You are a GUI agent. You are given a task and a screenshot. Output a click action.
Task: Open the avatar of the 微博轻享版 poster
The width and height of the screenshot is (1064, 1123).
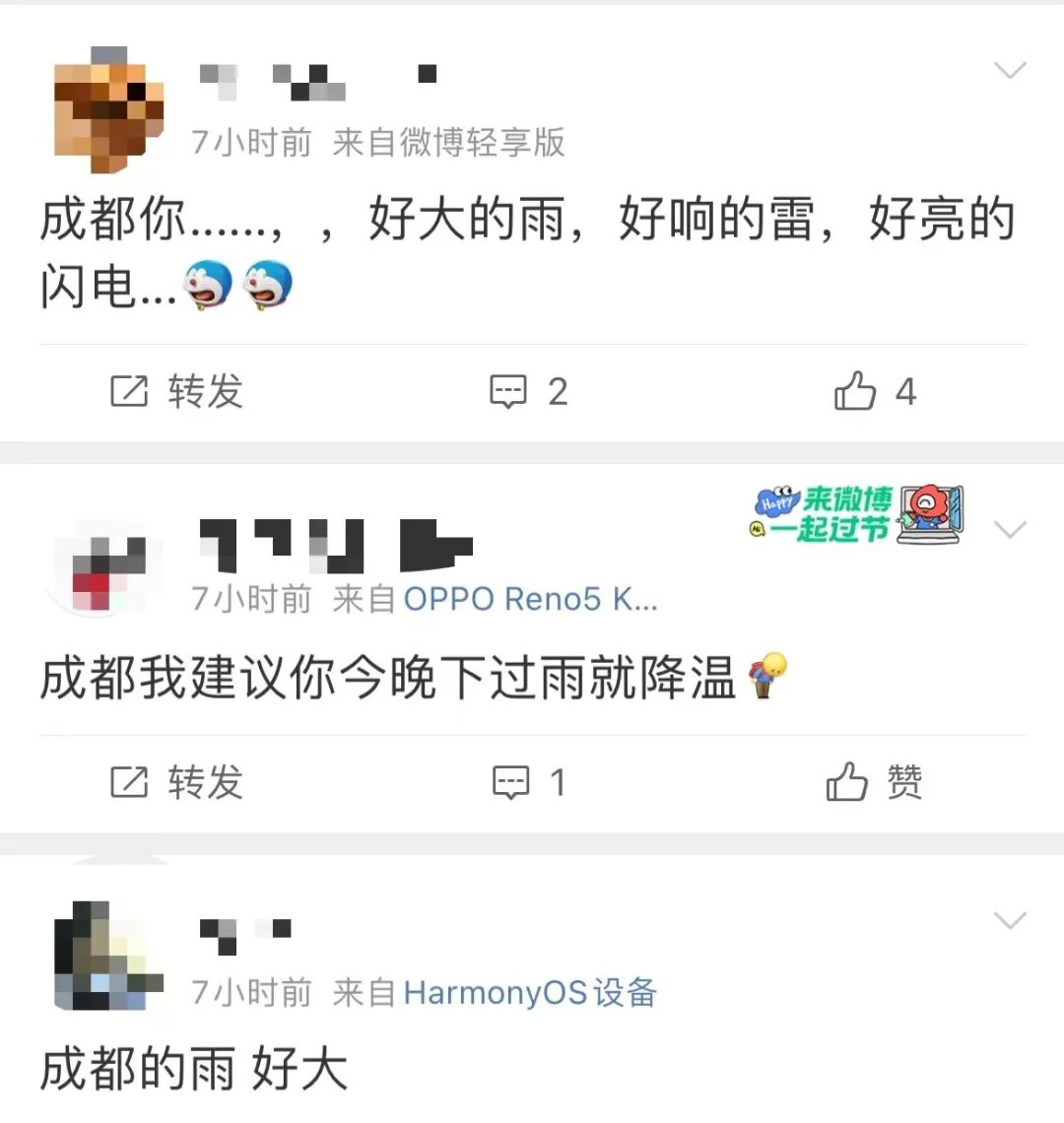point(109,109)
